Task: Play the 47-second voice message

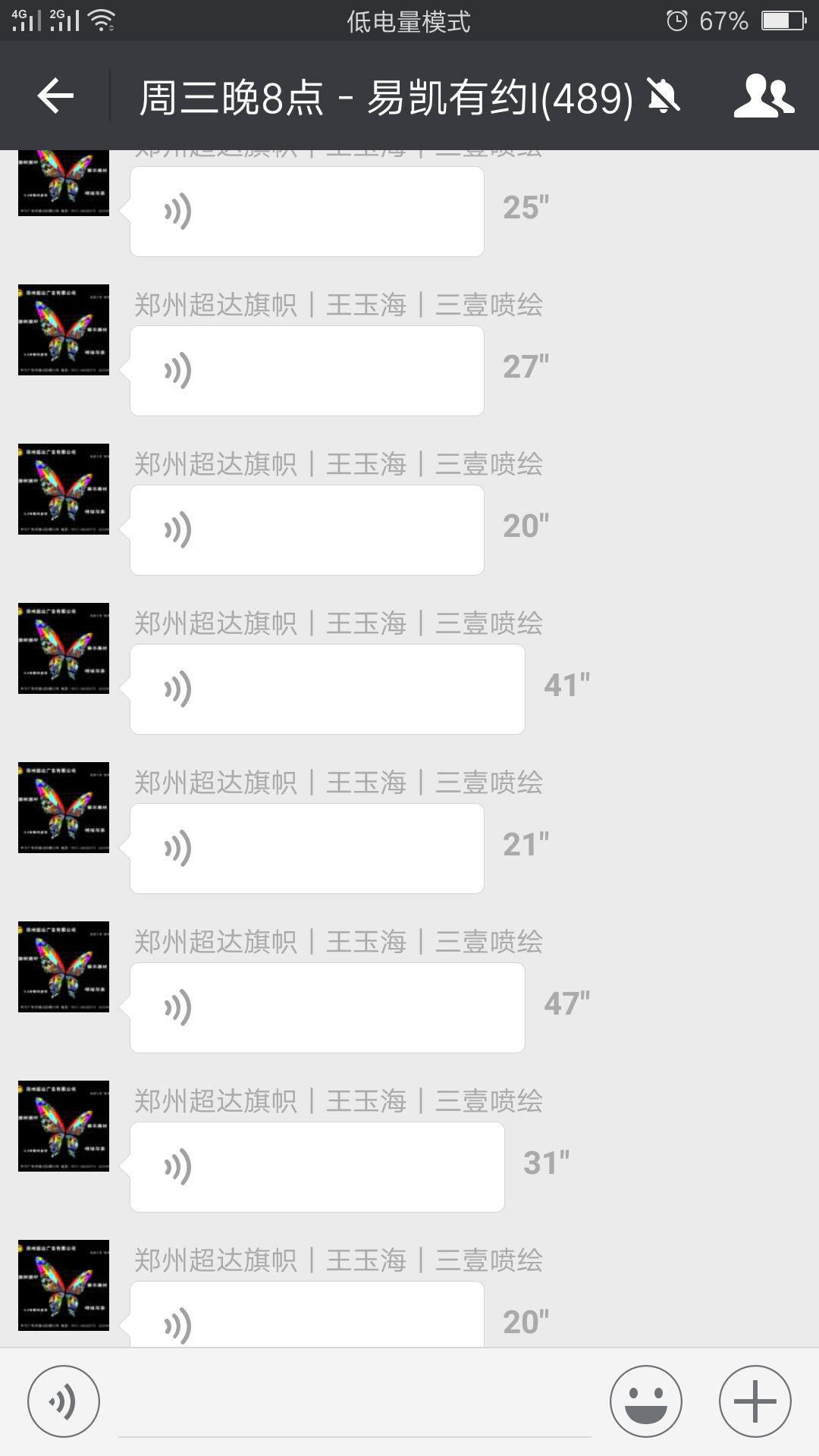Action: point(327,1008)
